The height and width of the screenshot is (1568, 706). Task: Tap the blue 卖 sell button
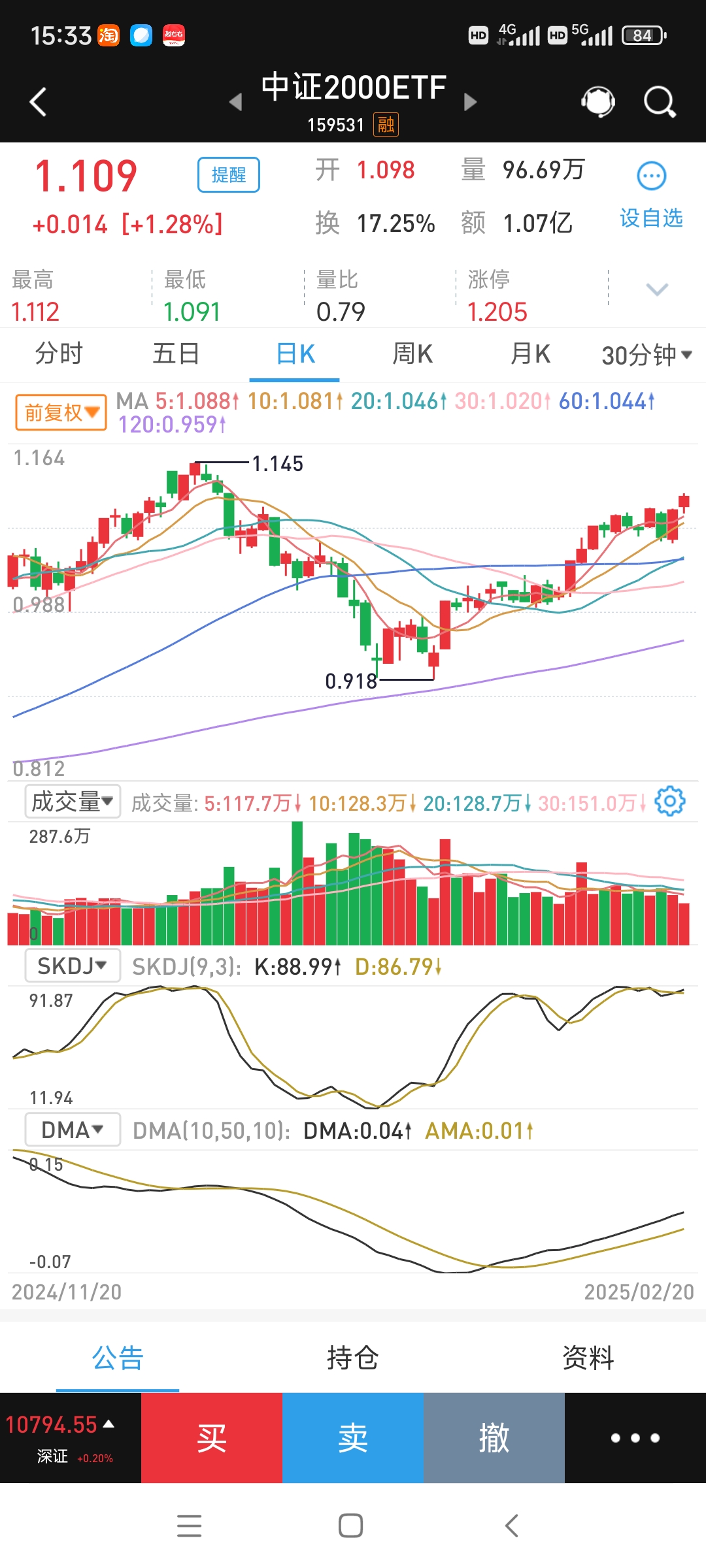coord(353,1438)
